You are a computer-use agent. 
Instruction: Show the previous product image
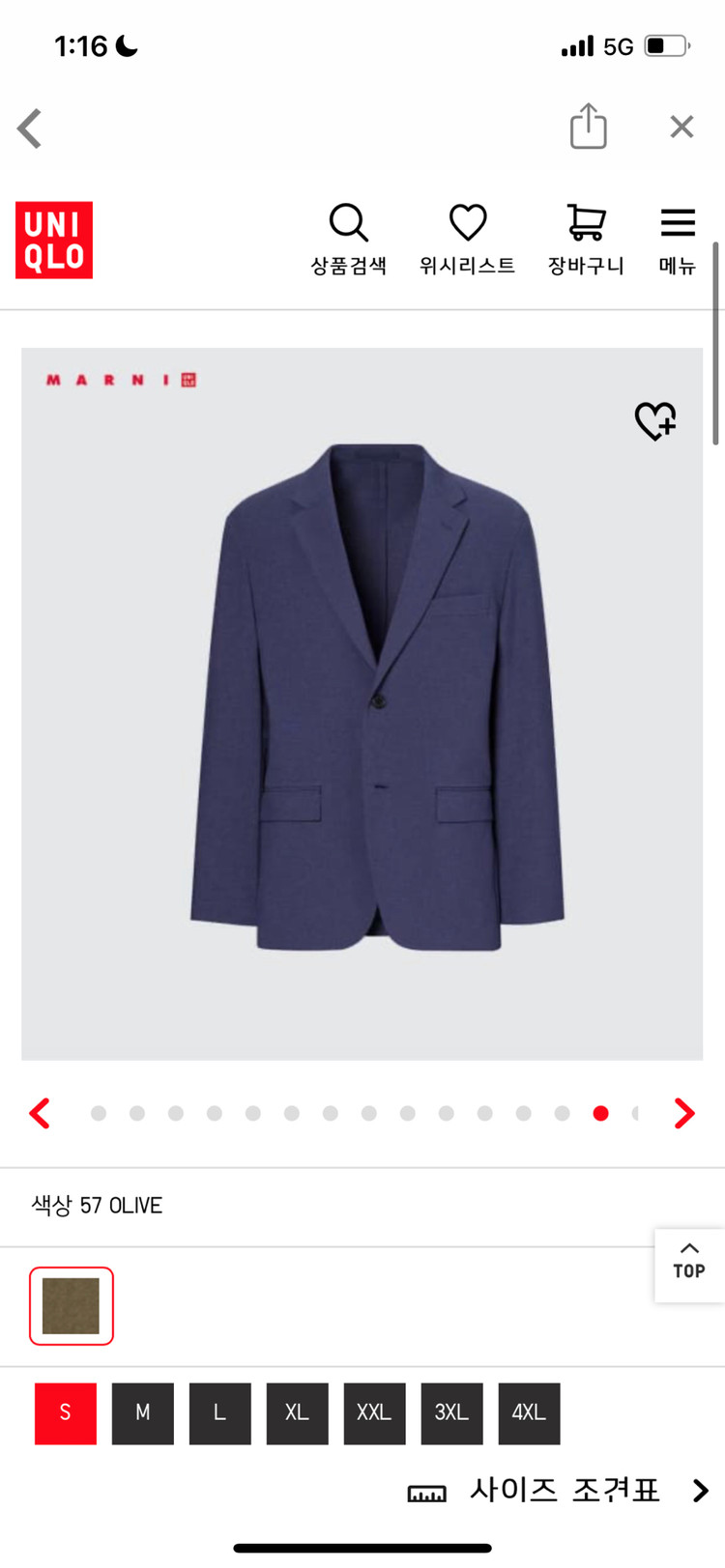41,1113
